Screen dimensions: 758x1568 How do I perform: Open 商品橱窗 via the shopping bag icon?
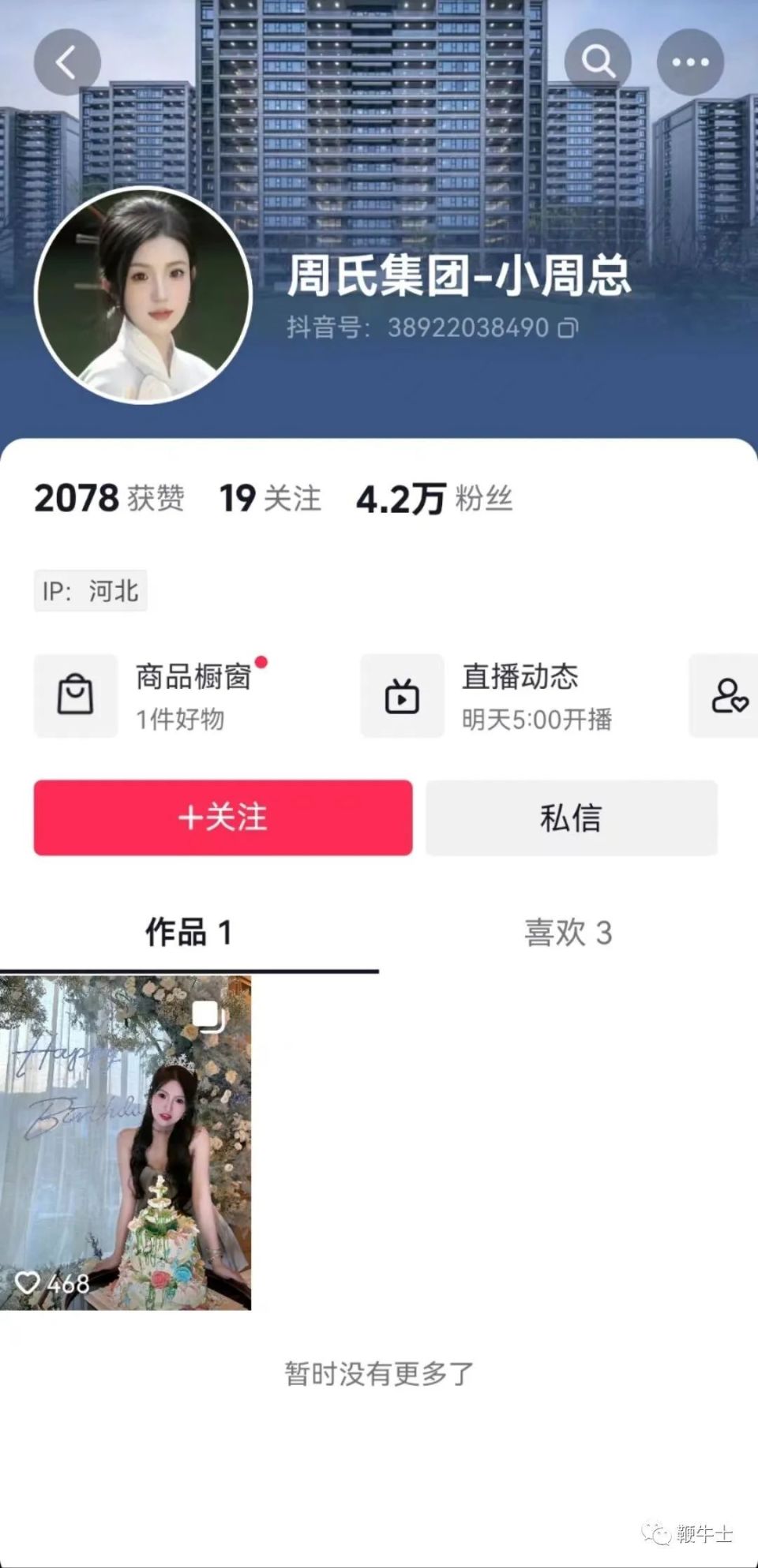coord(76,695)
